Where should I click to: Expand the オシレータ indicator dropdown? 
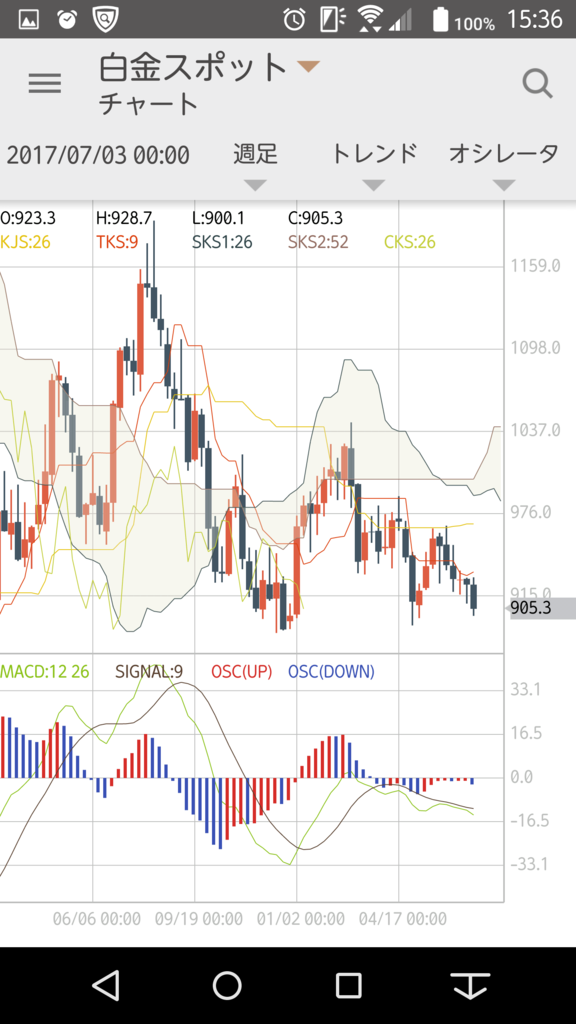coord(504,166)
